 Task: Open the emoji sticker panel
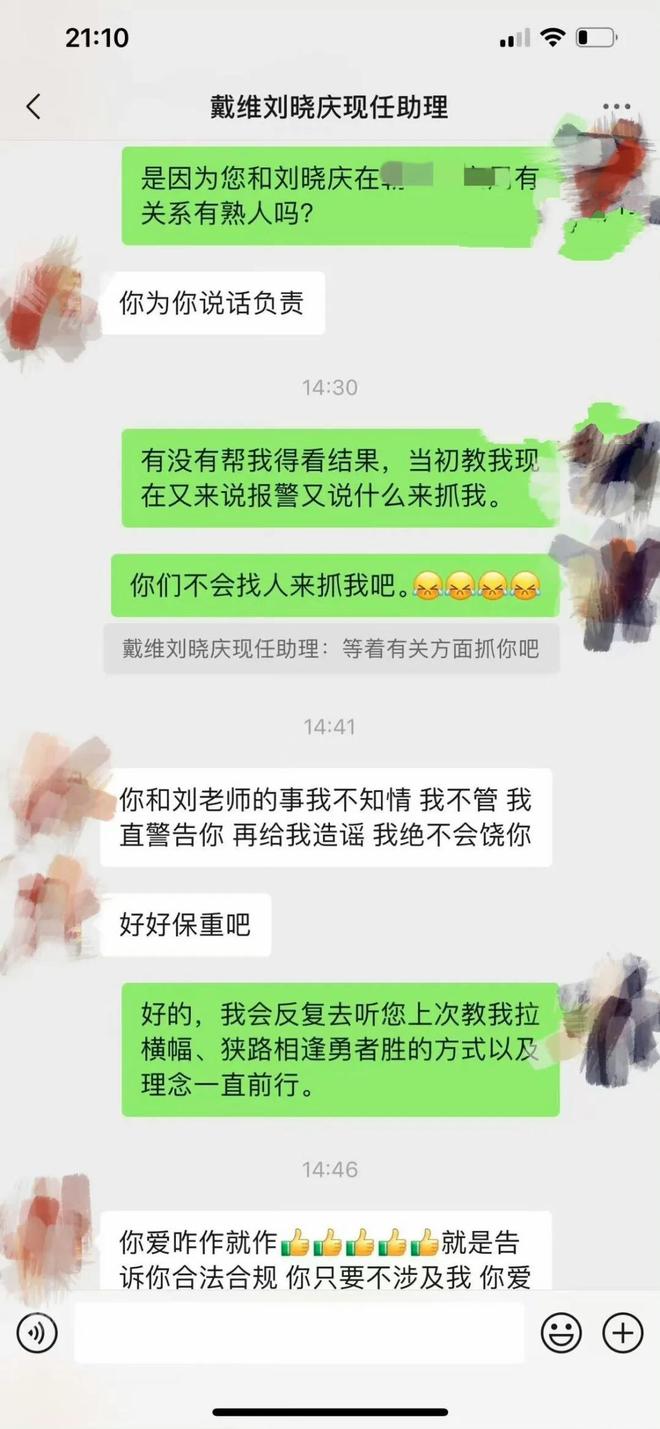click(x=561, y=1332)
